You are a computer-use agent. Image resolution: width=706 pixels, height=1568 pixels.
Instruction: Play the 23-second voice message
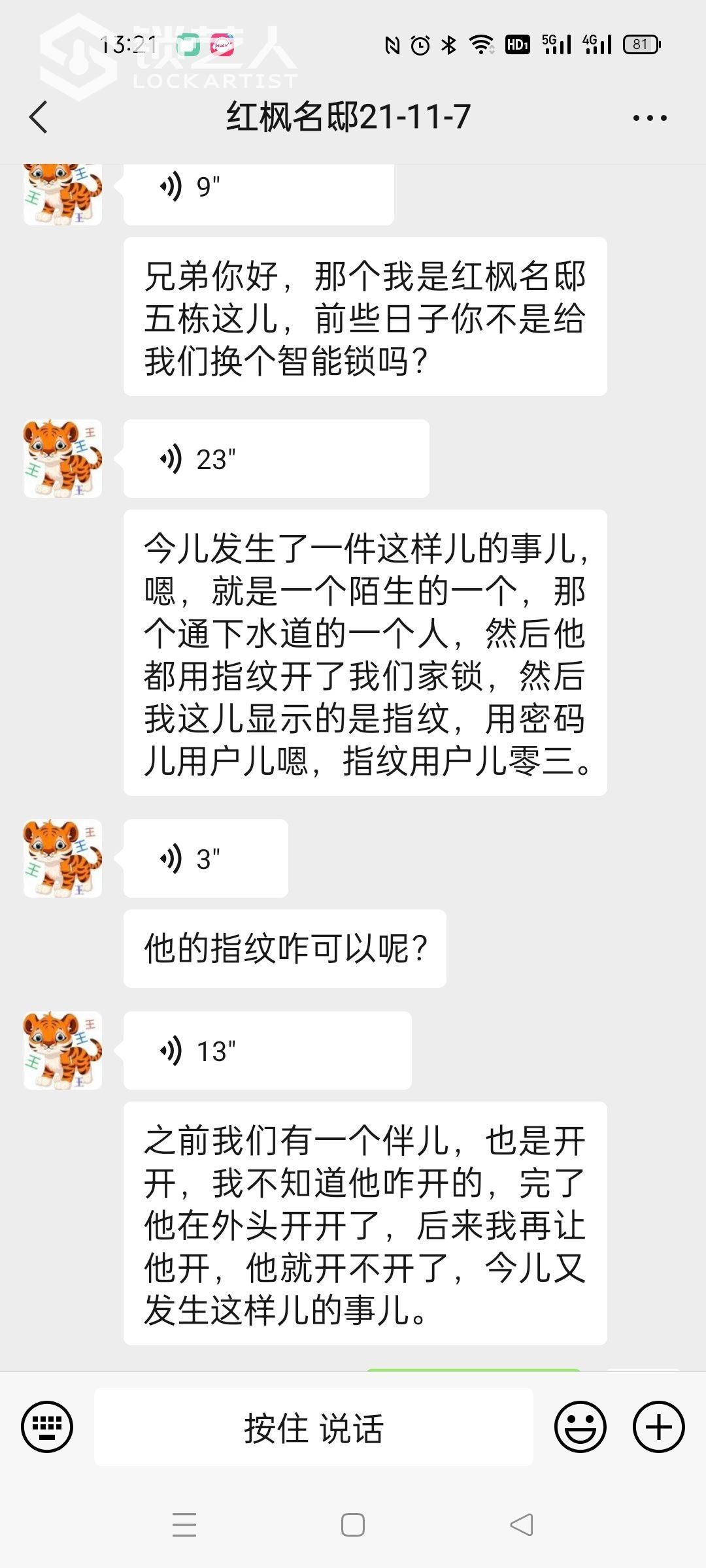pyautogui.click(x=276, y=459)
